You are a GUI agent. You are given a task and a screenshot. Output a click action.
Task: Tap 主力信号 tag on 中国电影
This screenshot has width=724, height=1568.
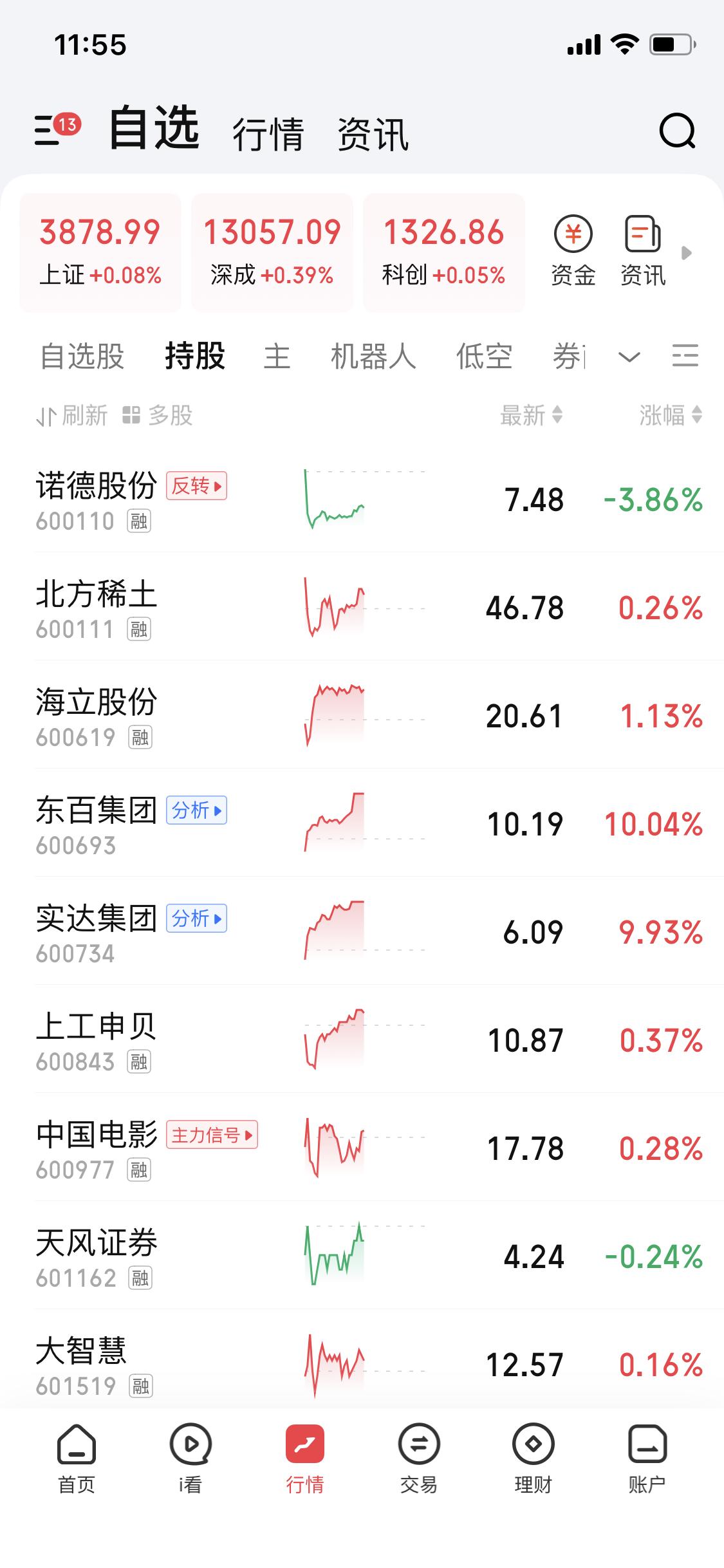pos(212,1135)
